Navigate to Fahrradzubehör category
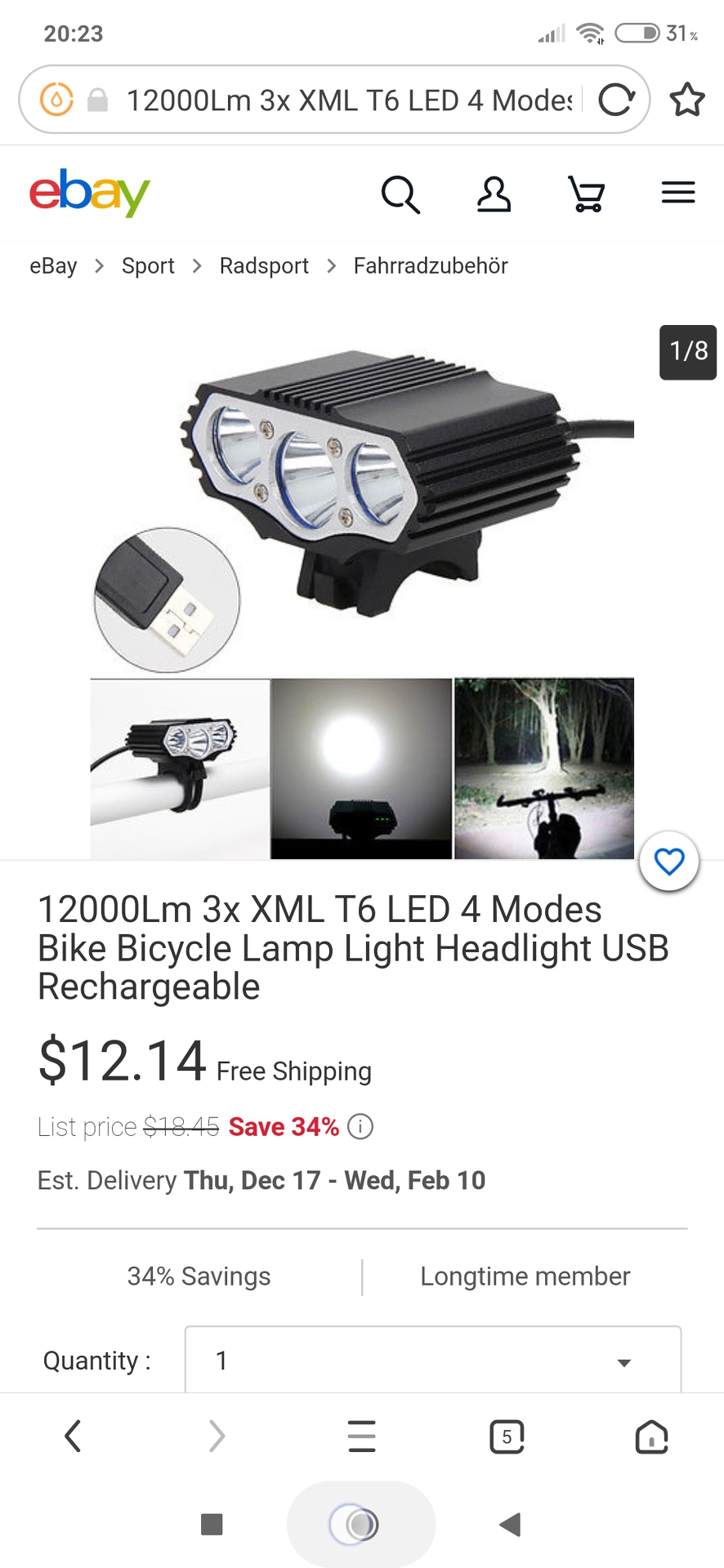Image resolution: width=724 pixels, height=1568 pixels. (431, 266)
